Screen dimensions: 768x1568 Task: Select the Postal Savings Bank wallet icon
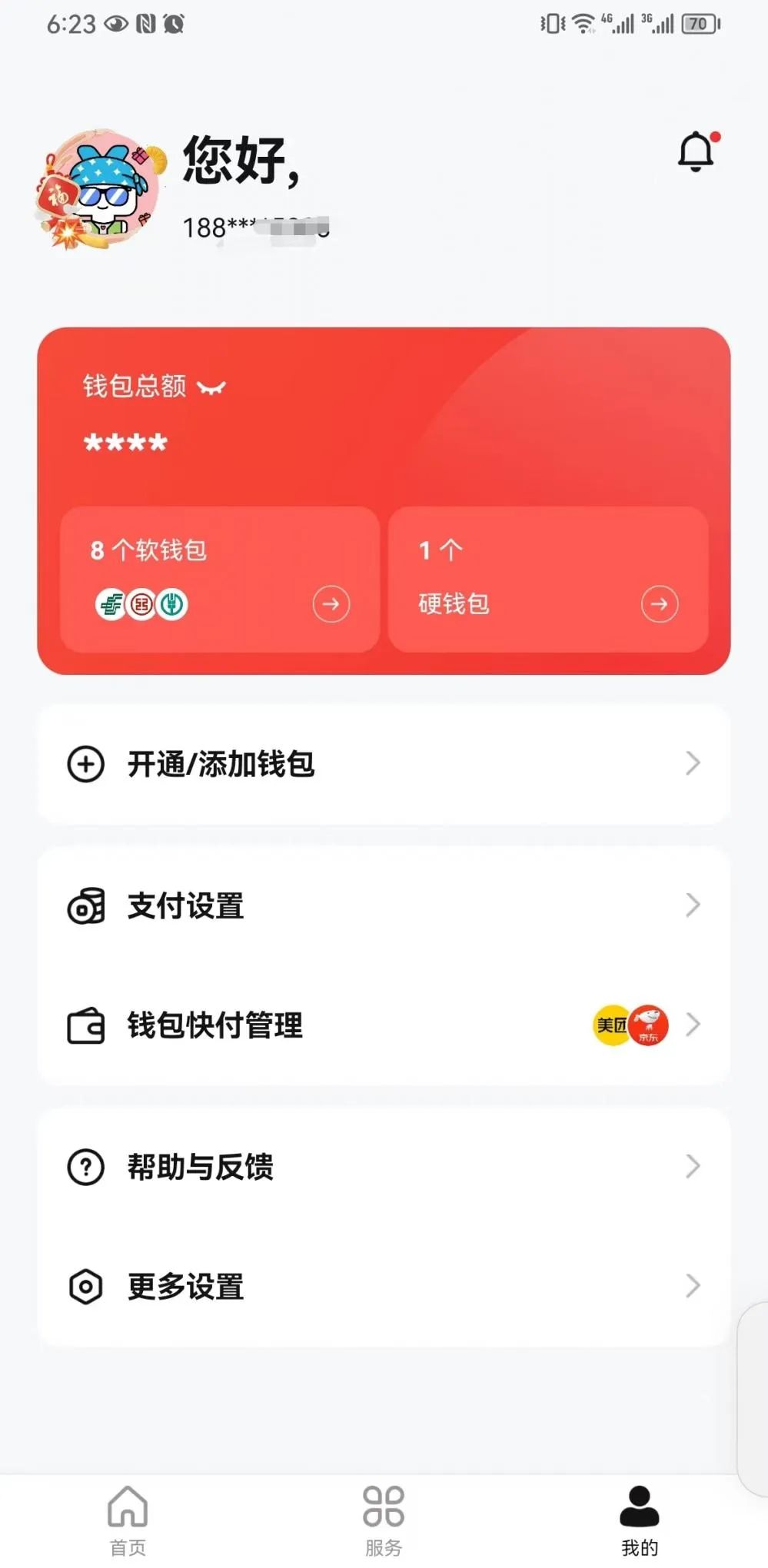[111, 605]
